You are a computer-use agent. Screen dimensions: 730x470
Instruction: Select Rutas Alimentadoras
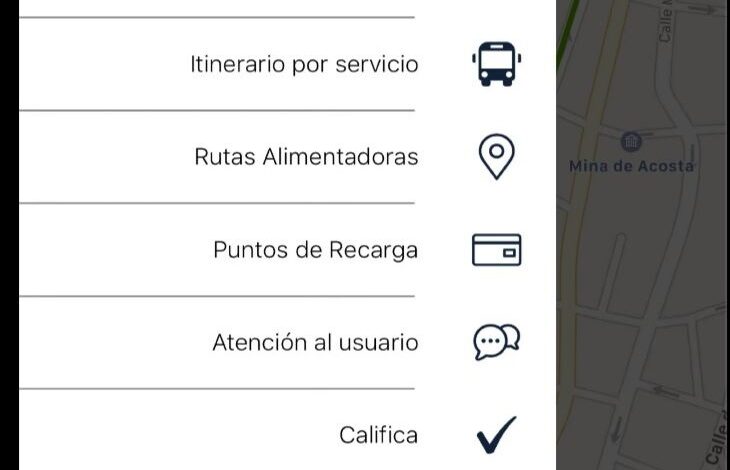point(306,157)
